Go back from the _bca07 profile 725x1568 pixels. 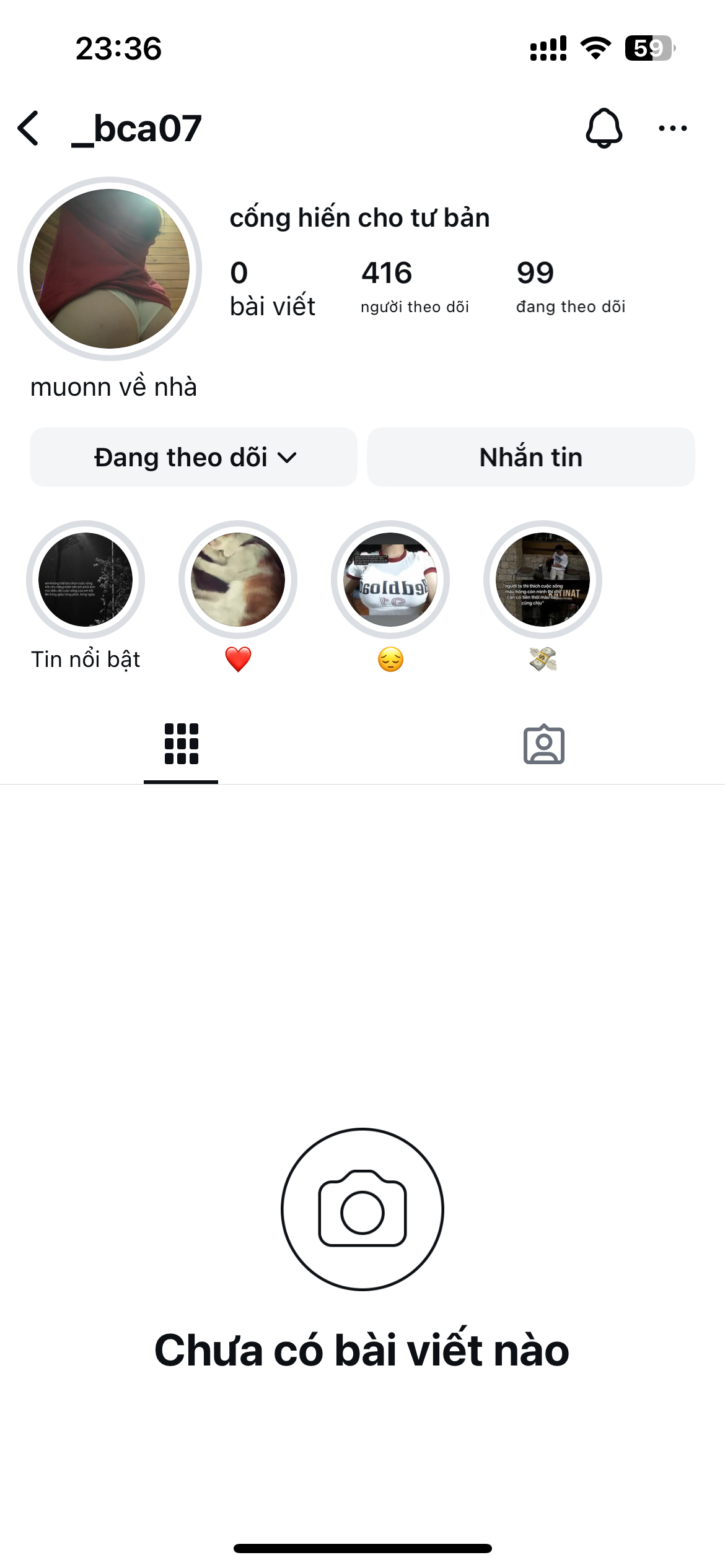(x=29, y=129)
